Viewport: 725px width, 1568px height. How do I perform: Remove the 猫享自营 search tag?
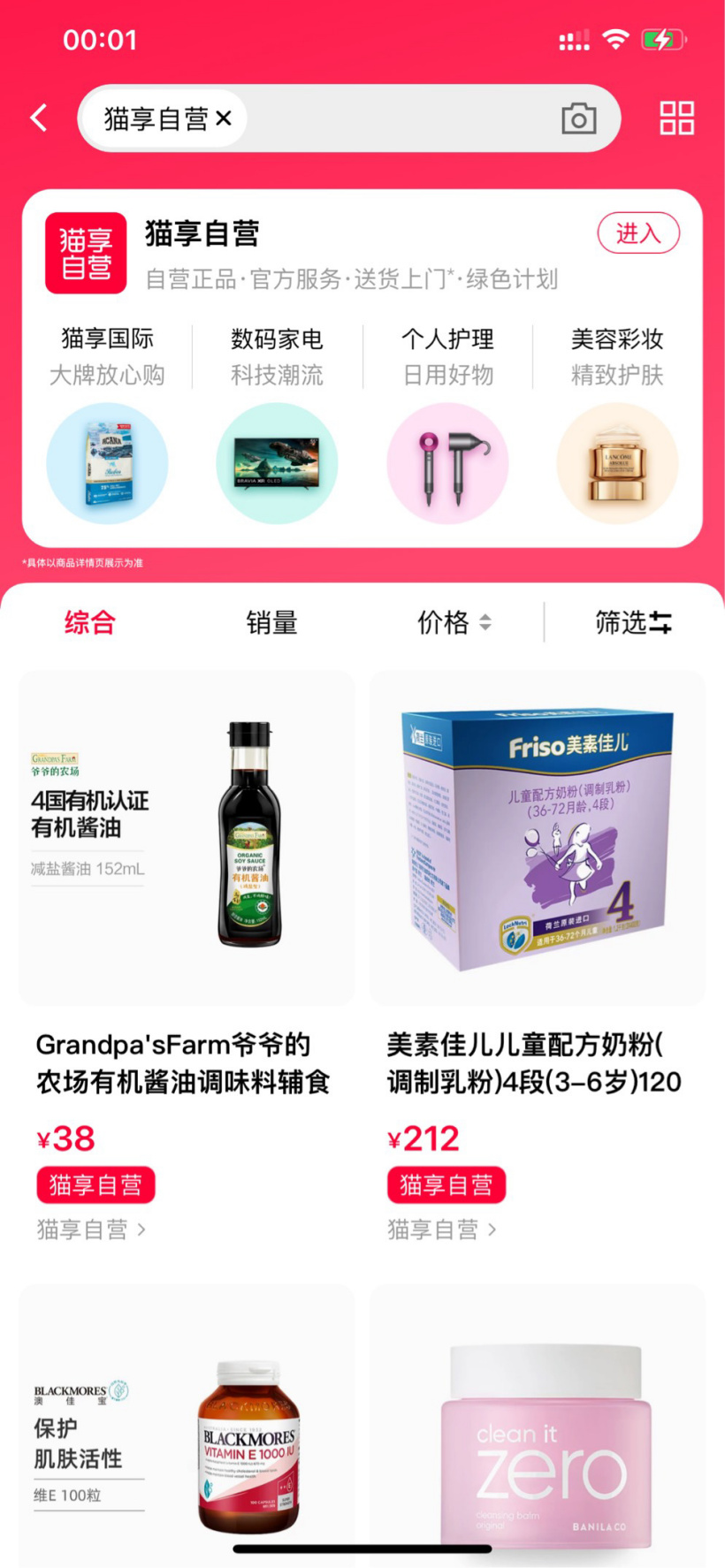[x=224, y=118]
